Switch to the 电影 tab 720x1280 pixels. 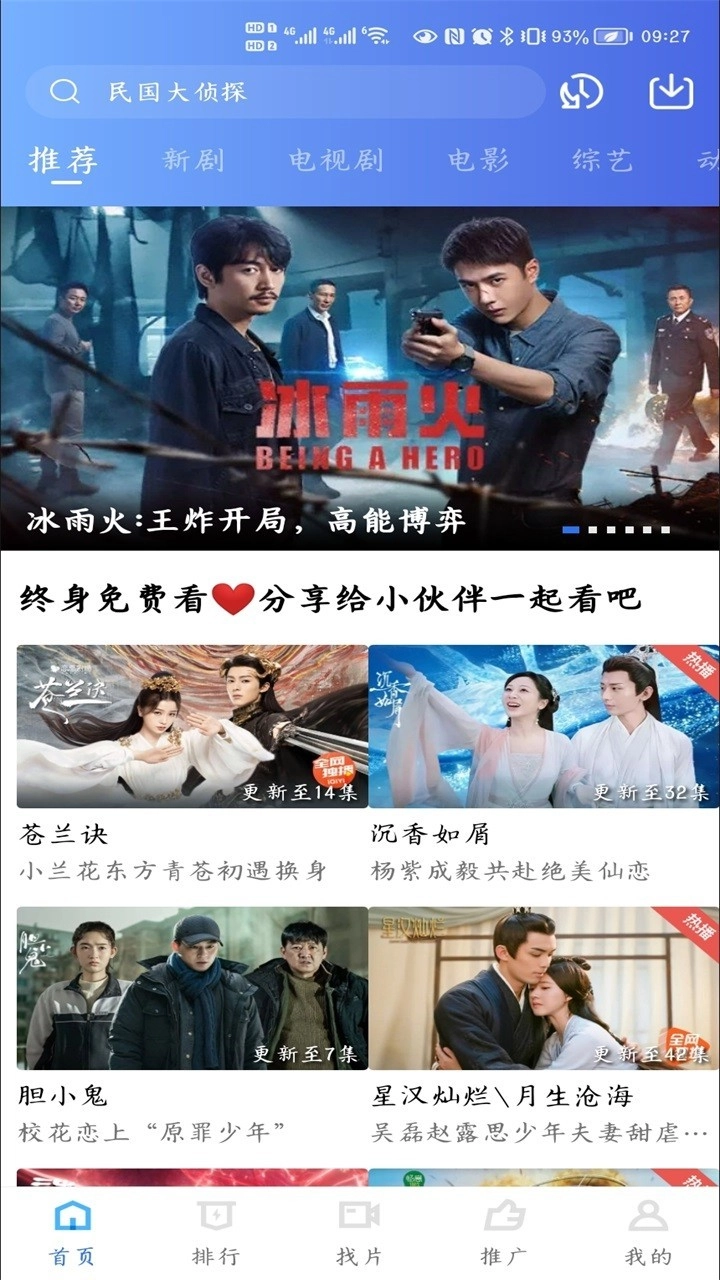pyautogui.click(x=478, y=160)
